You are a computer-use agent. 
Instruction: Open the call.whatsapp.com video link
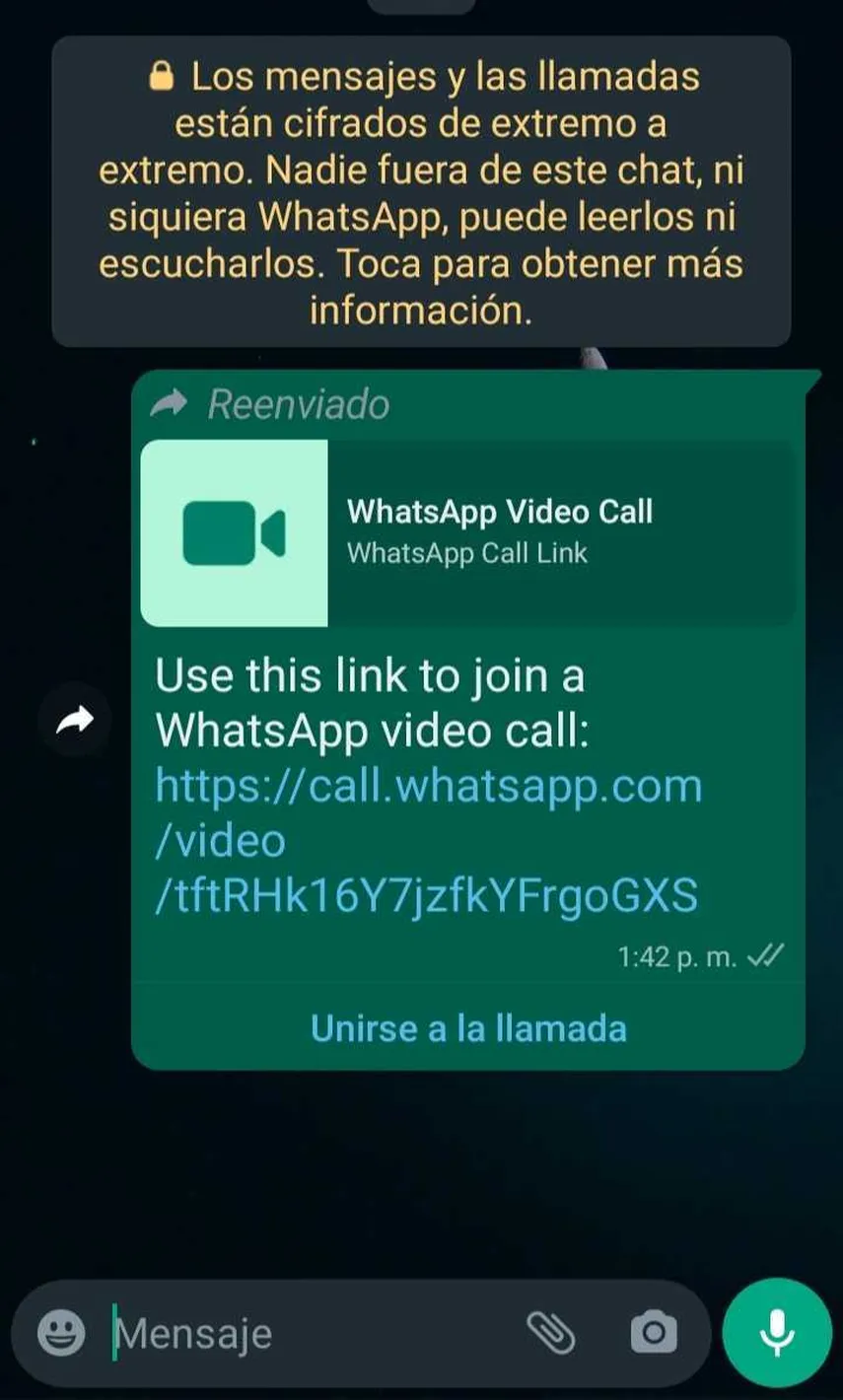pyautogui.click(x=428, y=841)
